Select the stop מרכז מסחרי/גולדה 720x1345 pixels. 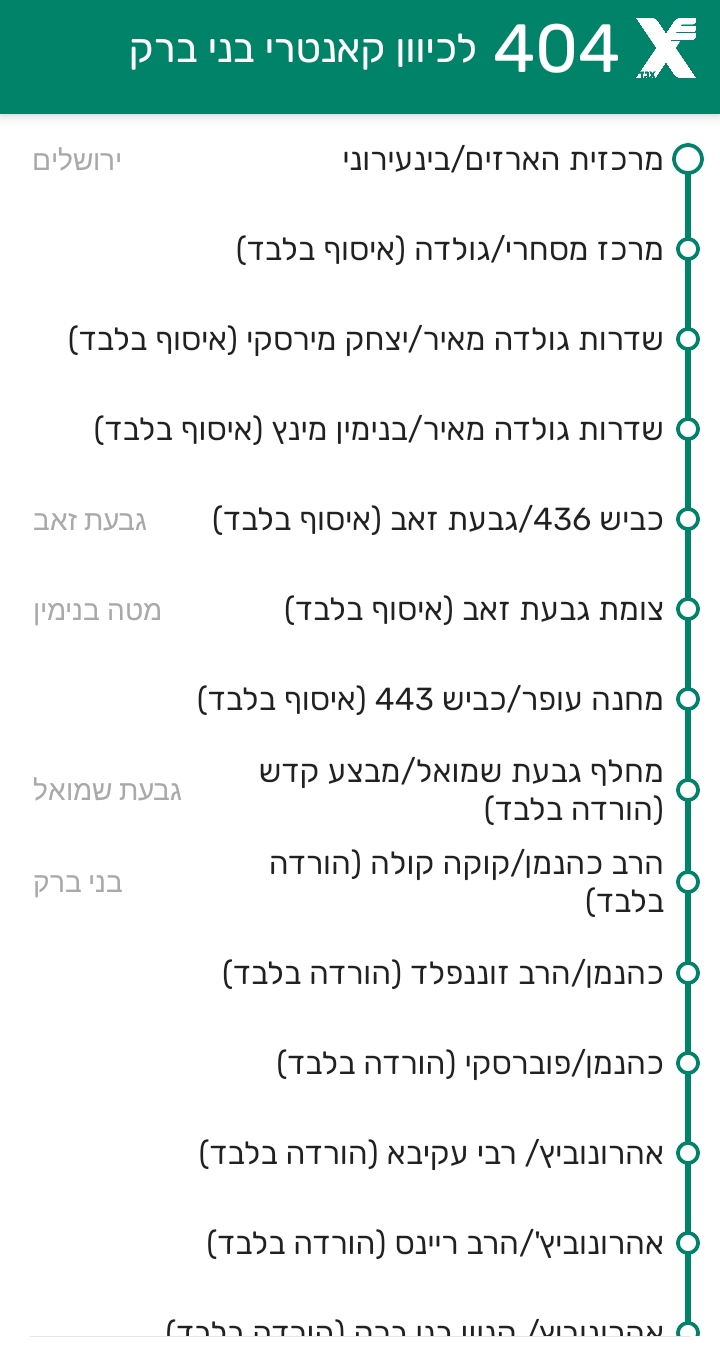click(450, 250)
